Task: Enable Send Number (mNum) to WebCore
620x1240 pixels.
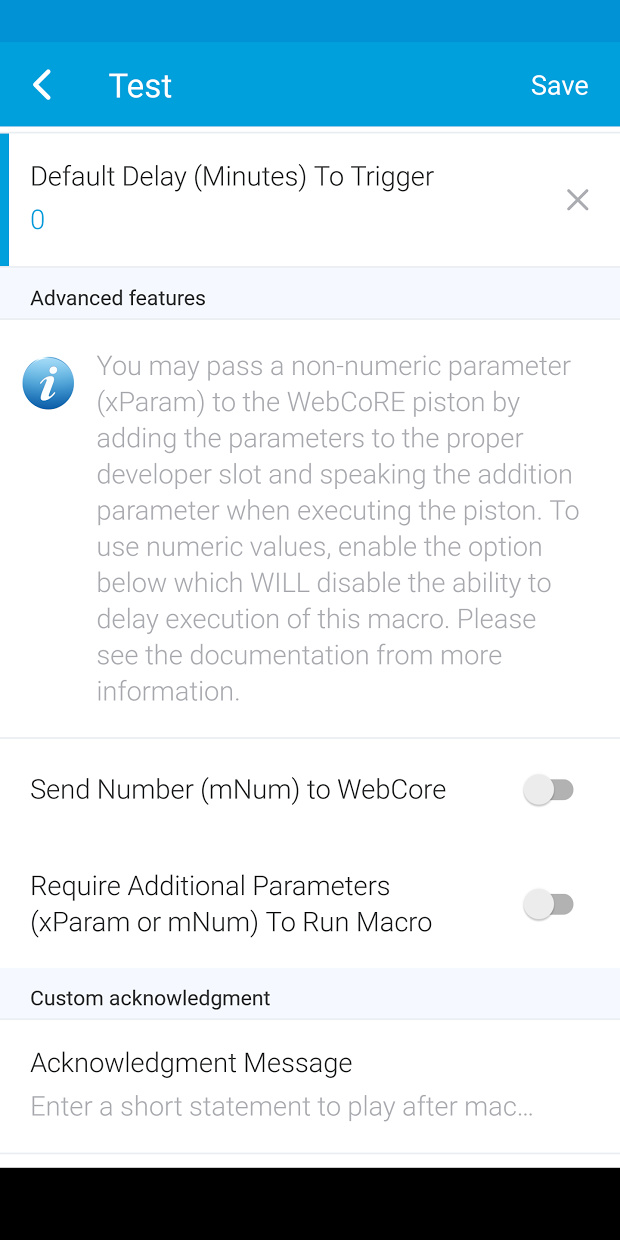Action: 549,790
